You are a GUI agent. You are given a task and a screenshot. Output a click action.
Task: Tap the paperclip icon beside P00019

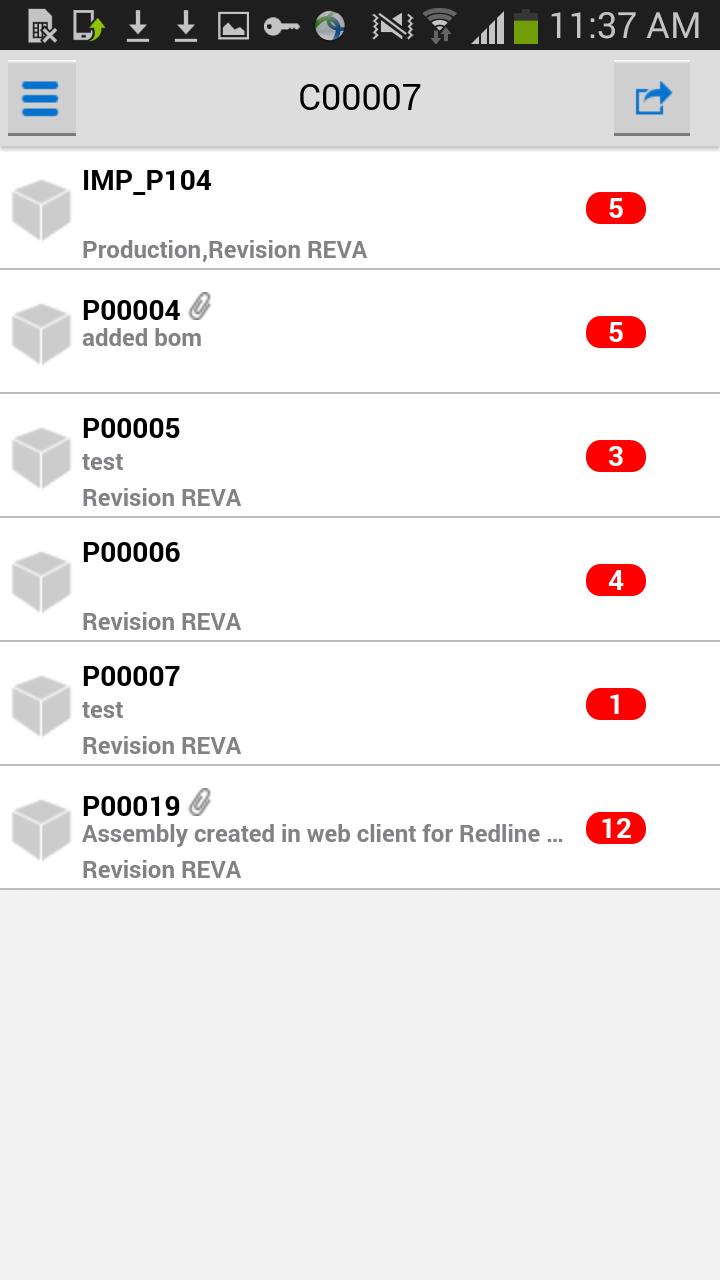pyautogui.click(x=201, y=801)
